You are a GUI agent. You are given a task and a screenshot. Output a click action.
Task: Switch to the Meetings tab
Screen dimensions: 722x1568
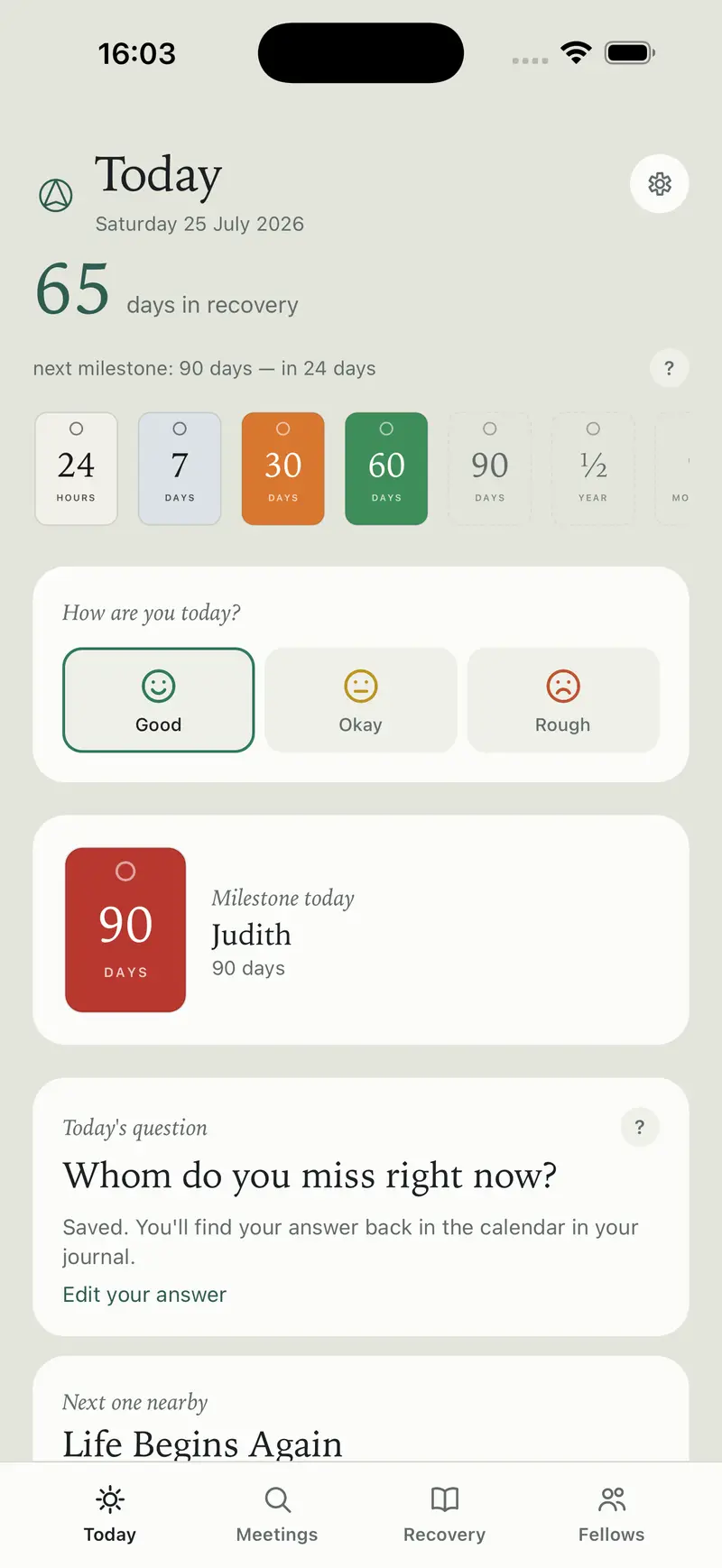coord(277,1515)
